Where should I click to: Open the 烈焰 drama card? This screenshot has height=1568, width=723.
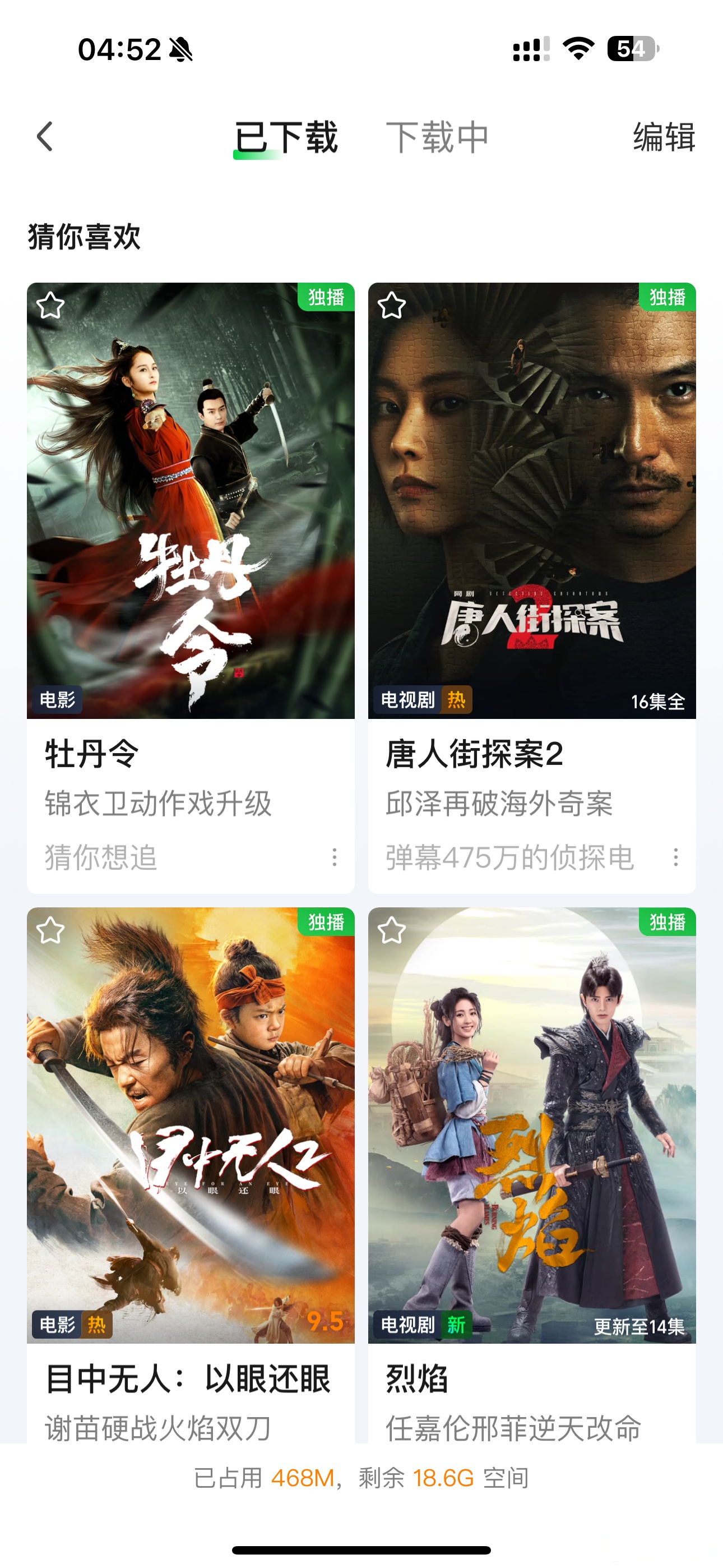[x=532, y=1125]
